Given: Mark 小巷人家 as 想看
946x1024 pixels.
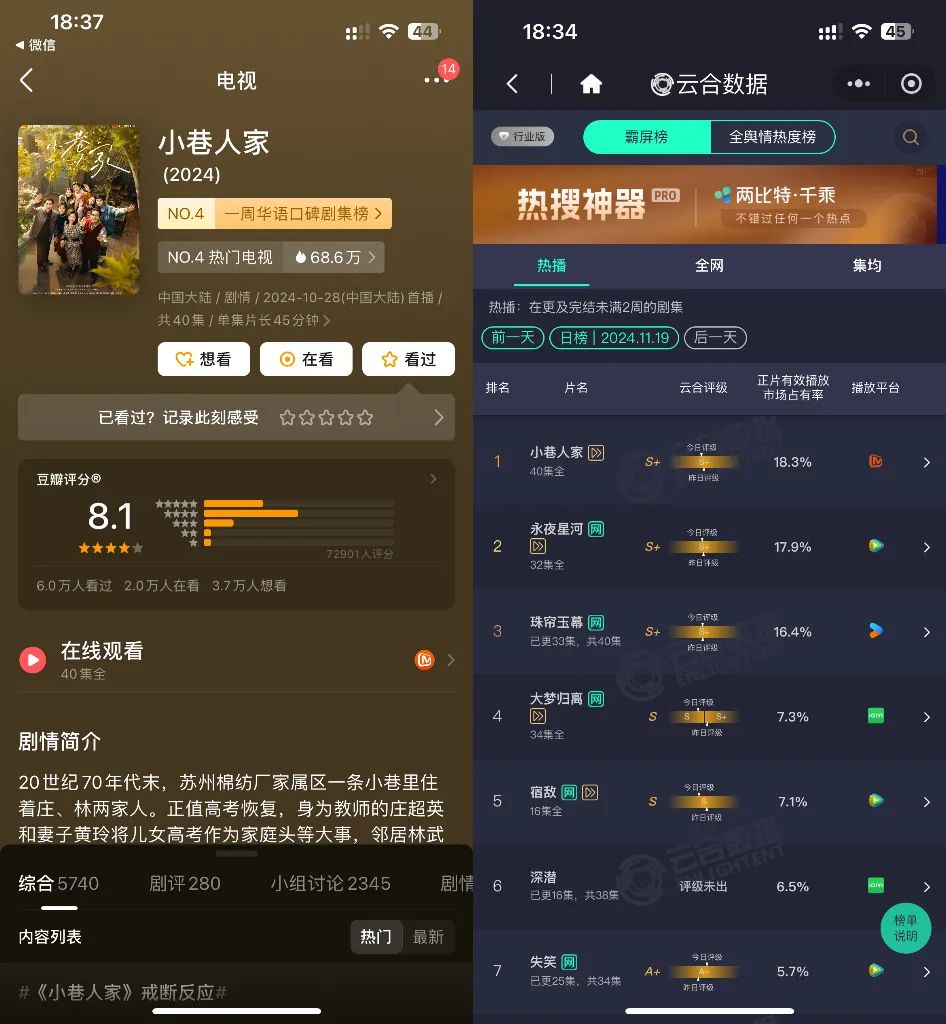Looking at the screenshot, I should pos(205,359).
